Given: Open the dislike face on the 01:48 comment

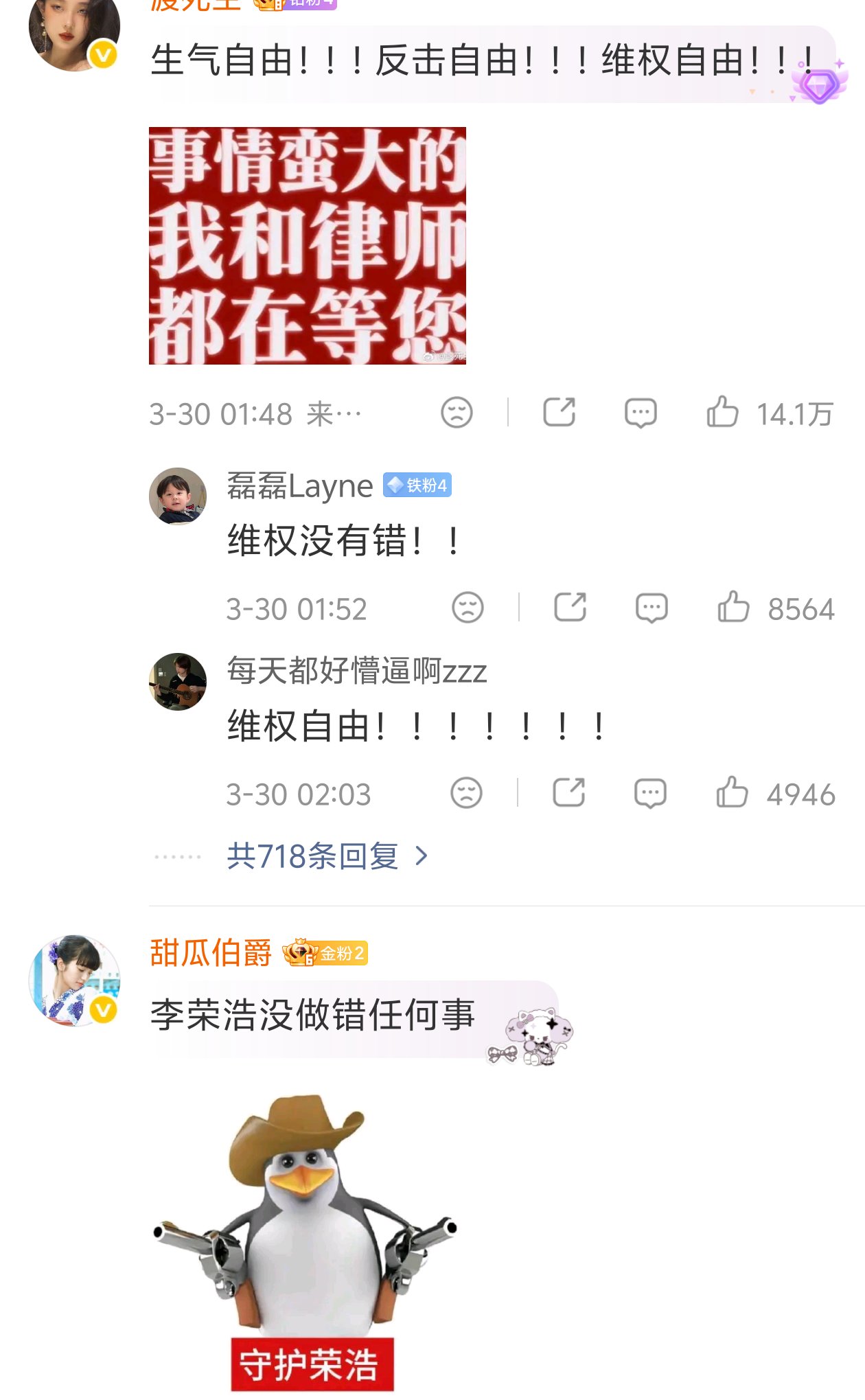Looking at the screenshot, I should pos(457,413).
